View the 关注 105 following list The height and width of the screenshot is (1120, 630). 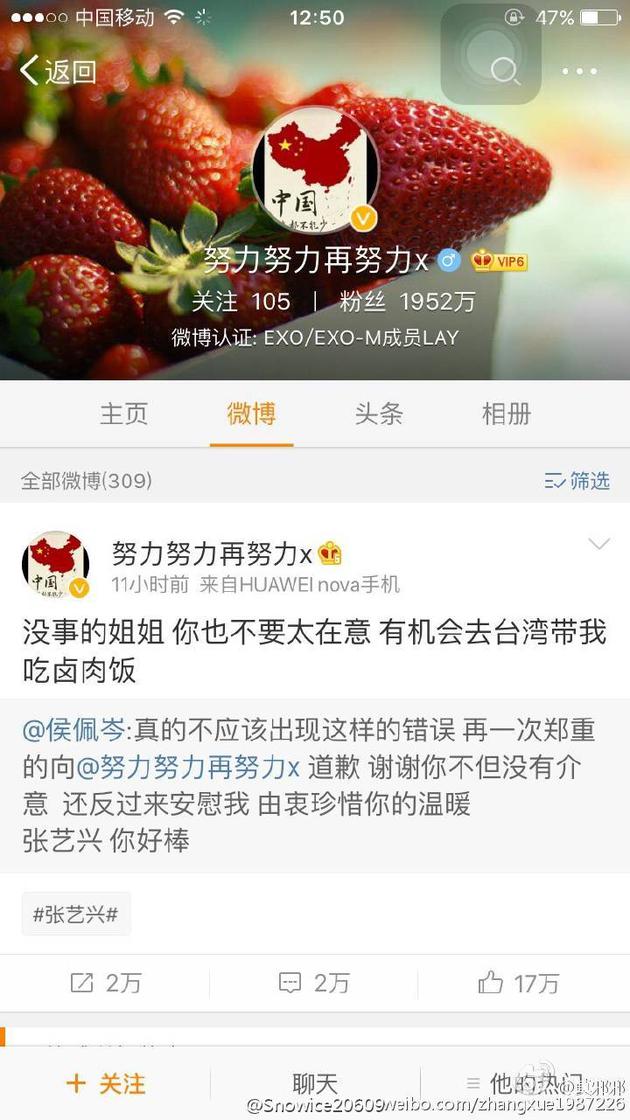click(242, 301)
